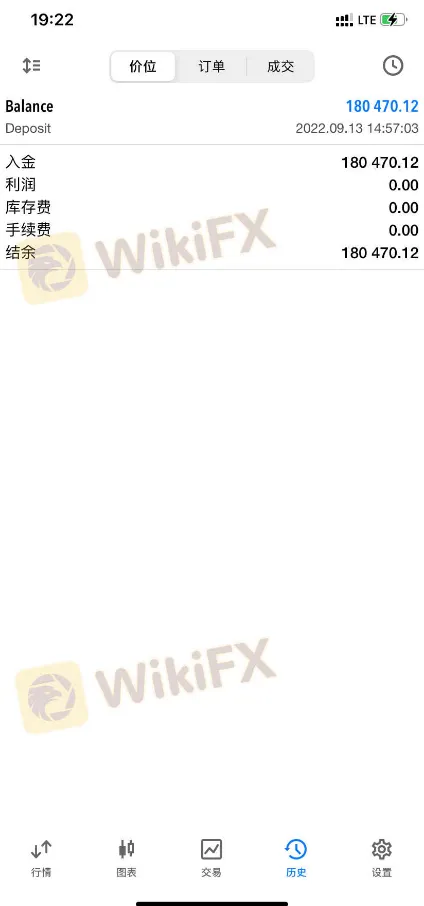Open the 图表 tab
Screen dimensions: 424x906
coord(127,858)
